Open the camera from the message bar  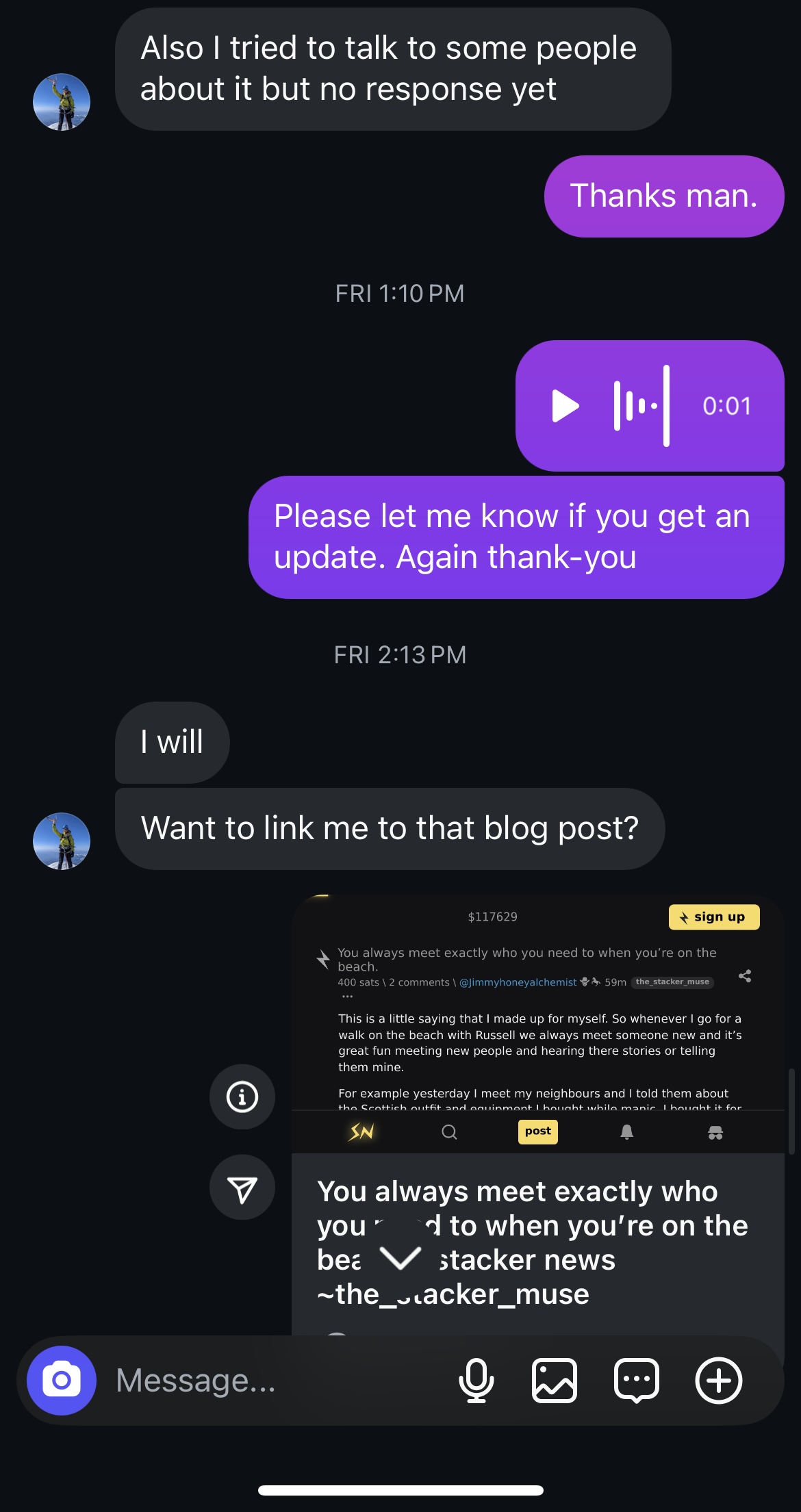click(x=62, y=1381)
